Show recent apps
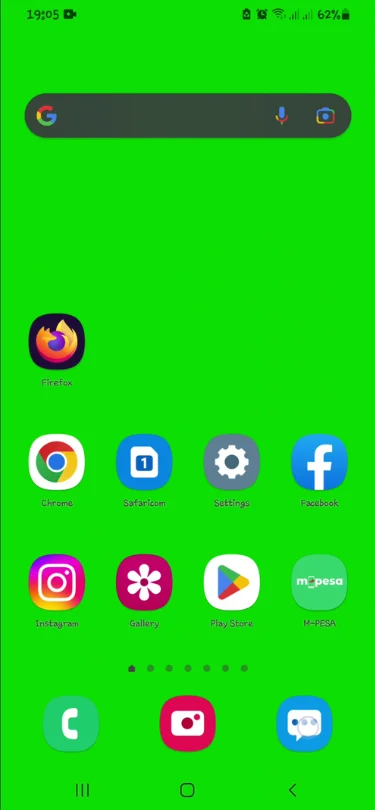 [82, 790]
